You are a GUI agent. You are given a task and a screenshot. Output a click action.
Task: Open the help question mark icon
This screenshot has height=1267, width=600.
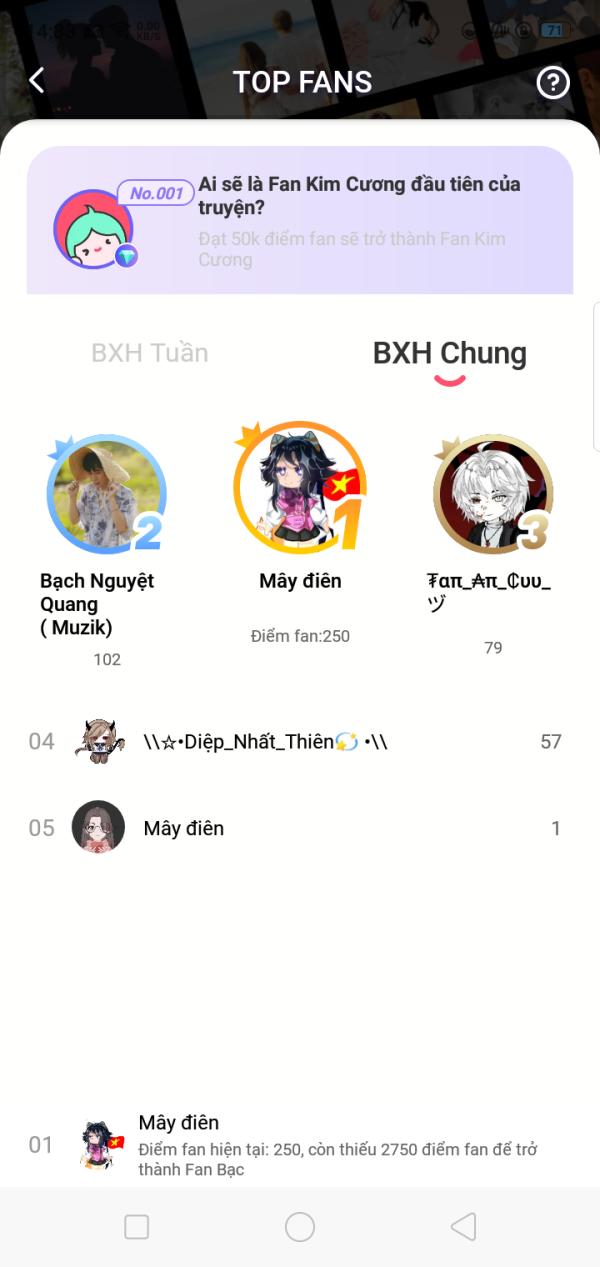(553, 82)
